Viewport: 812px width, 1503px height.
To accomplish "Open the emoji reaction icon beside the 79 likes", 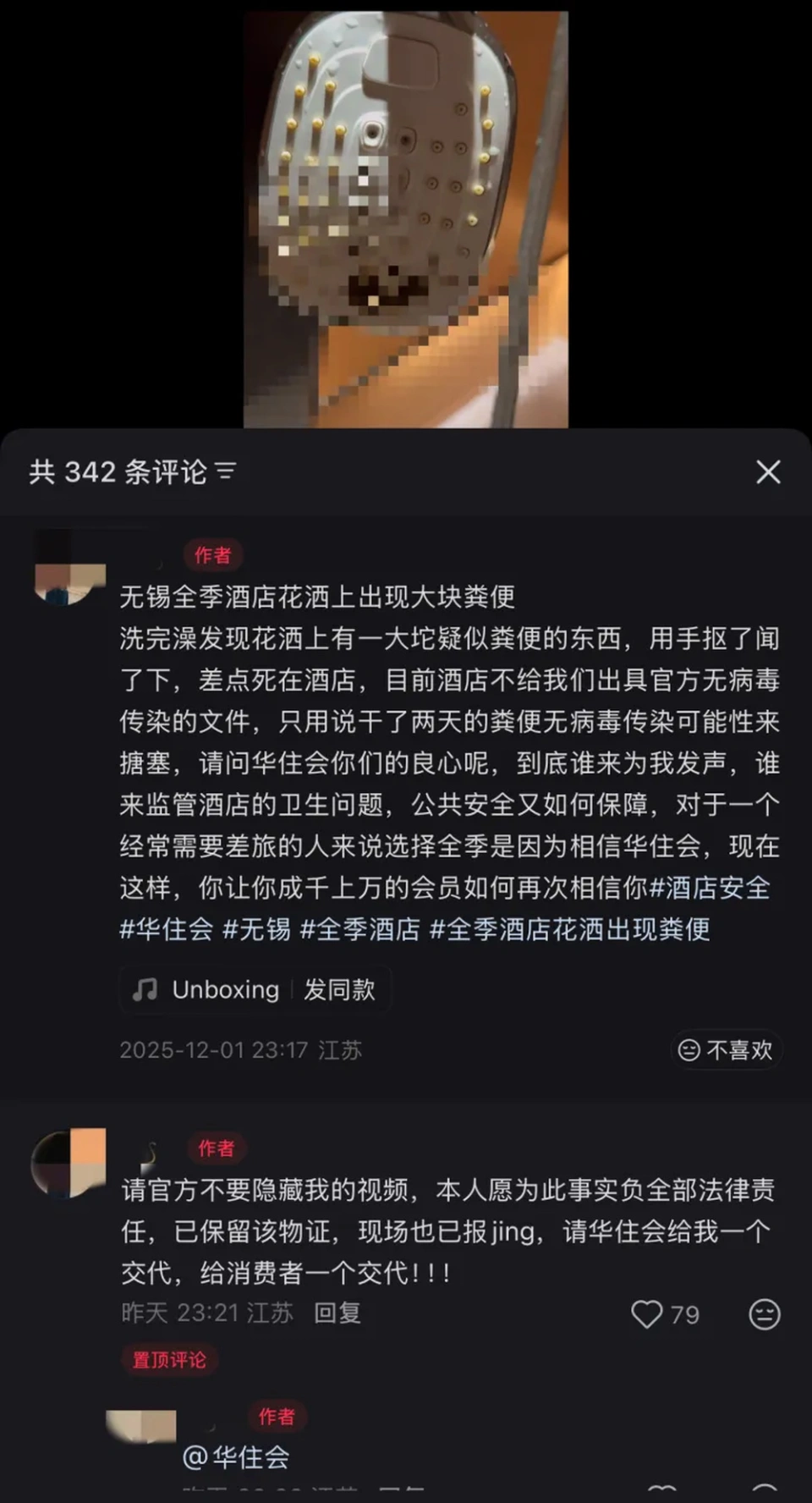I will tap(764, 1314).
